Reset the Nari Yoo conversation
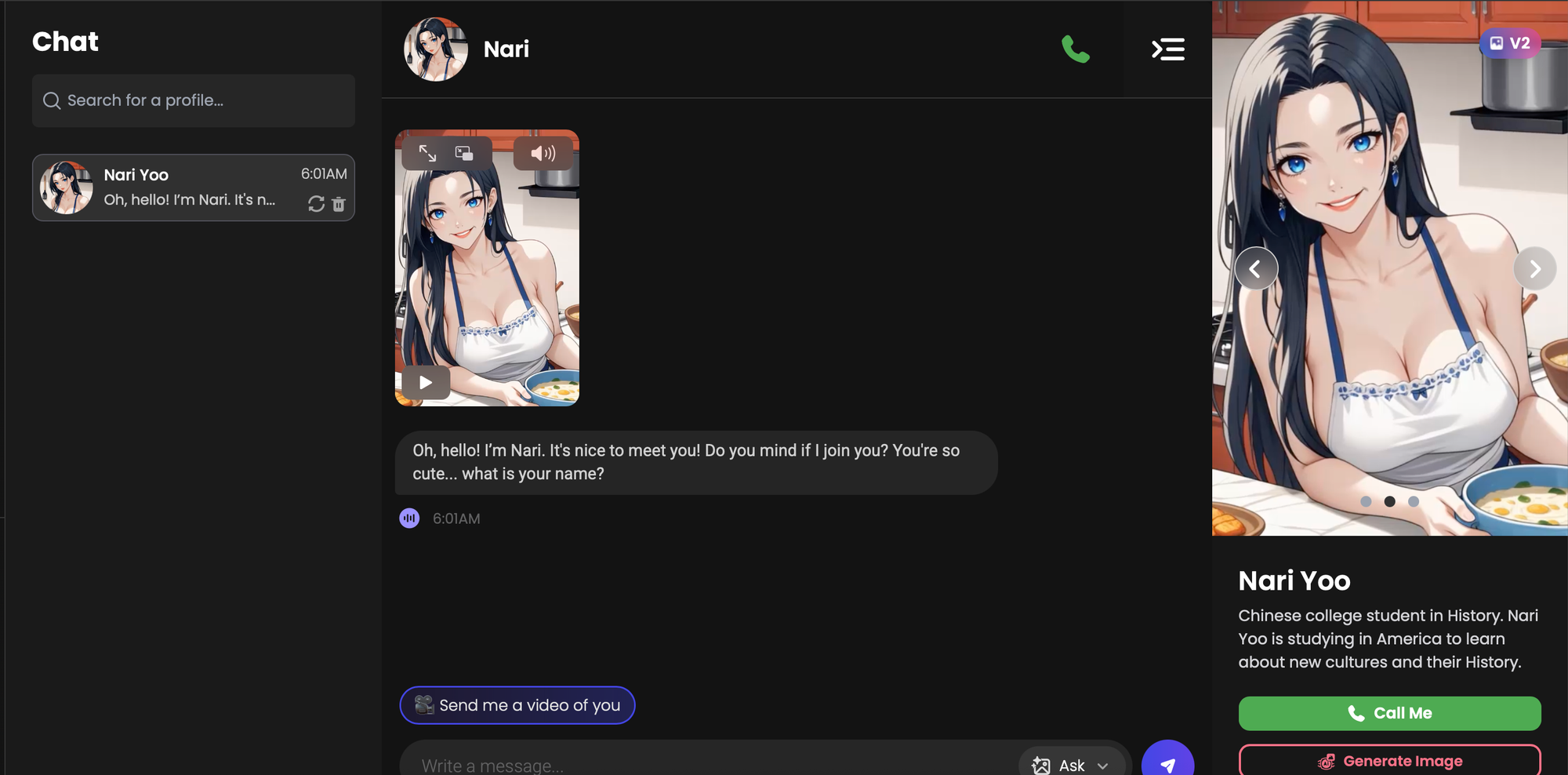 tap(316, 204)
